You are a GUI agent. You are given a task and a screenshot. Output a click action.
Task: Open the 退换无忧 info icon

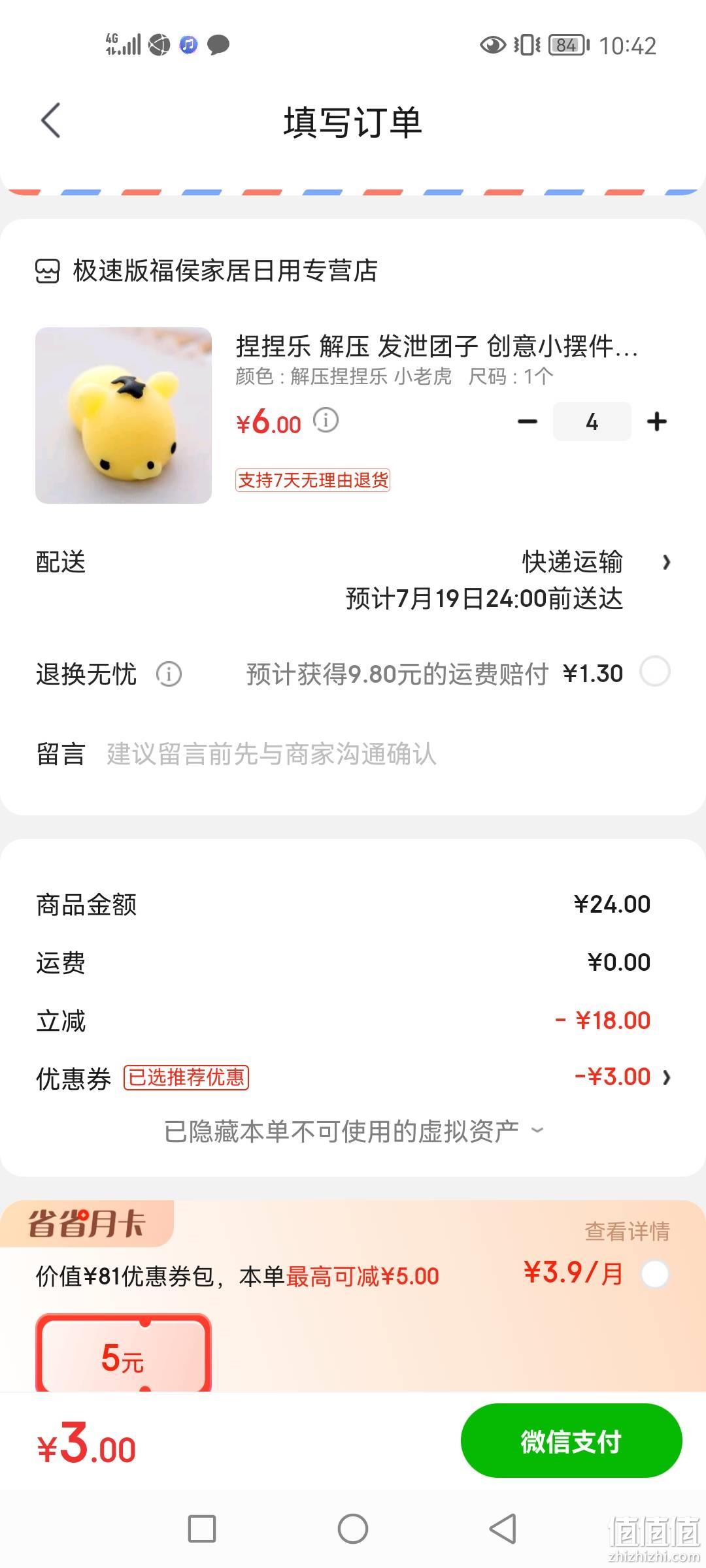pyautogui.click(x=169, y=674)
